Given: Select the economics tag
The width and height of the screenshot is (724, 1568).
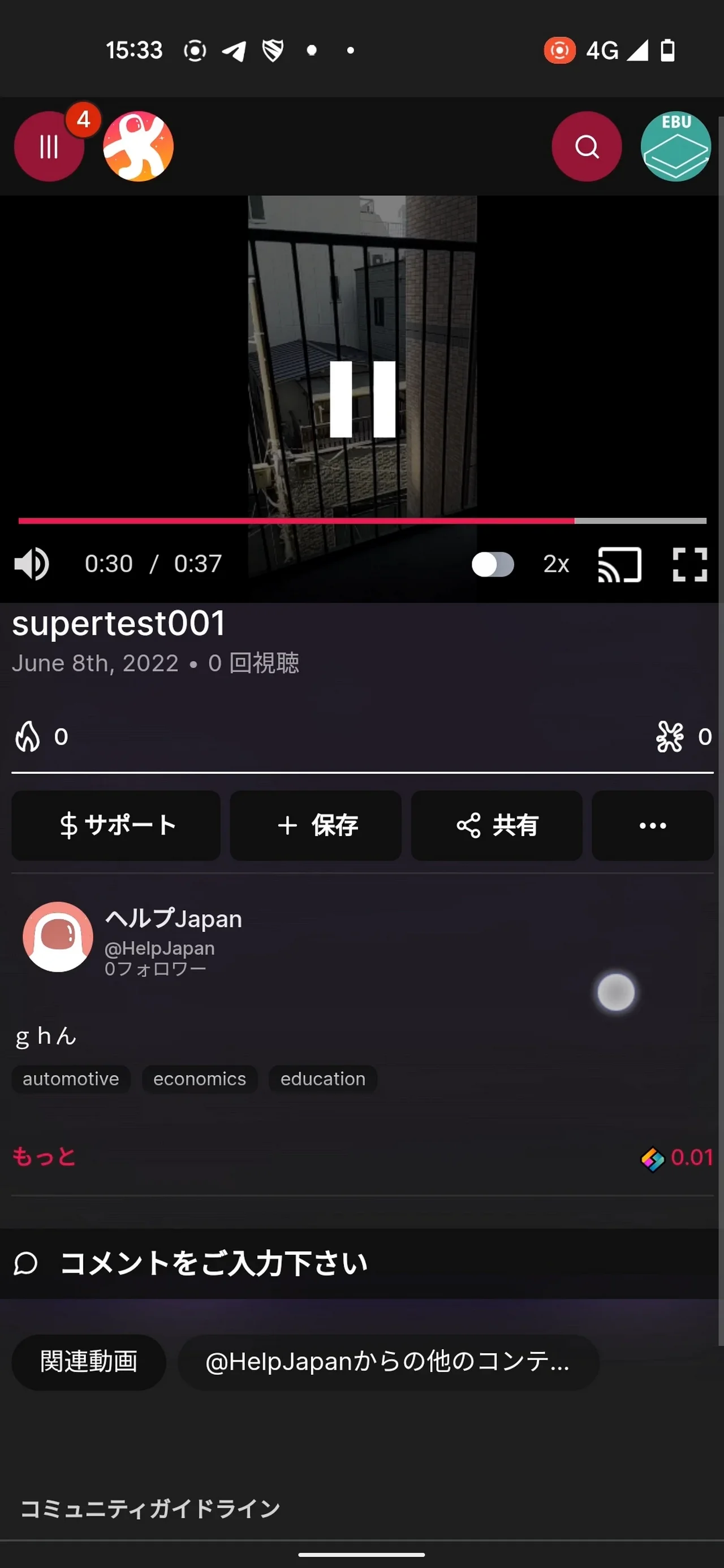Looking at the screenshot, I should 200,1079.
